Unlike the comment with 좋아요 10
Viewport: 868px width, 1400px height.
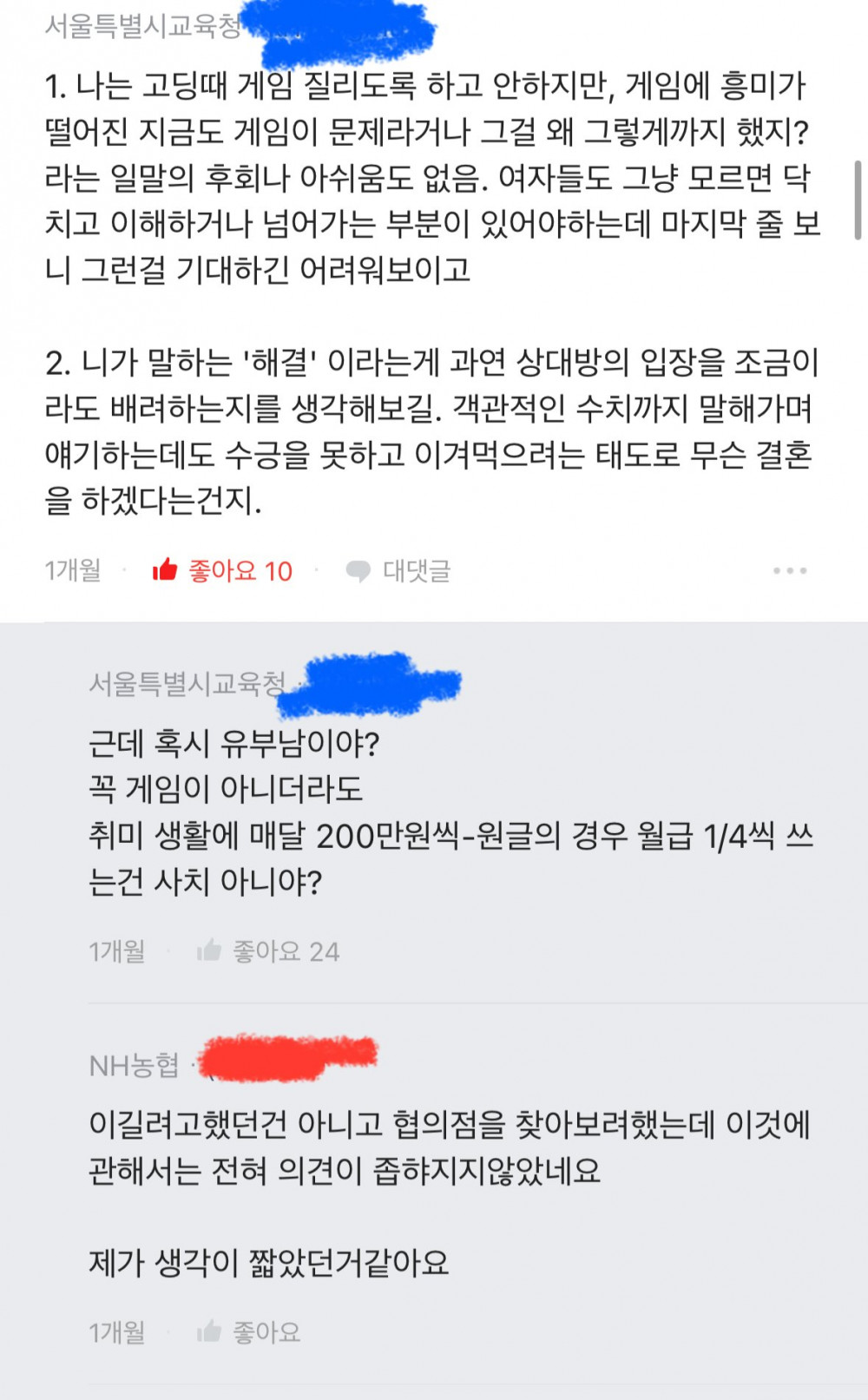(222, 570)
